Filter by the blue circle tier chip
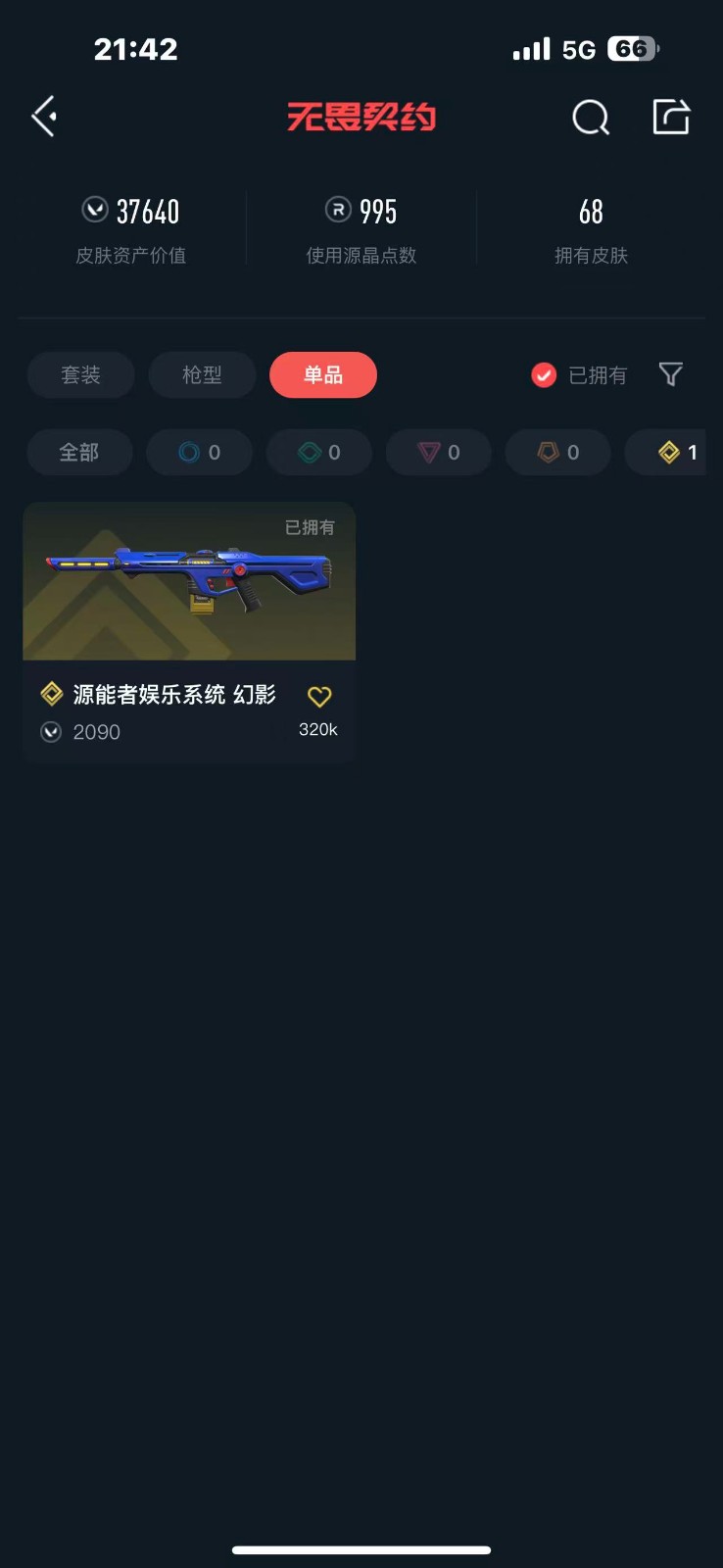This screenshot has width=723, height=1568. tap(200, 453)
